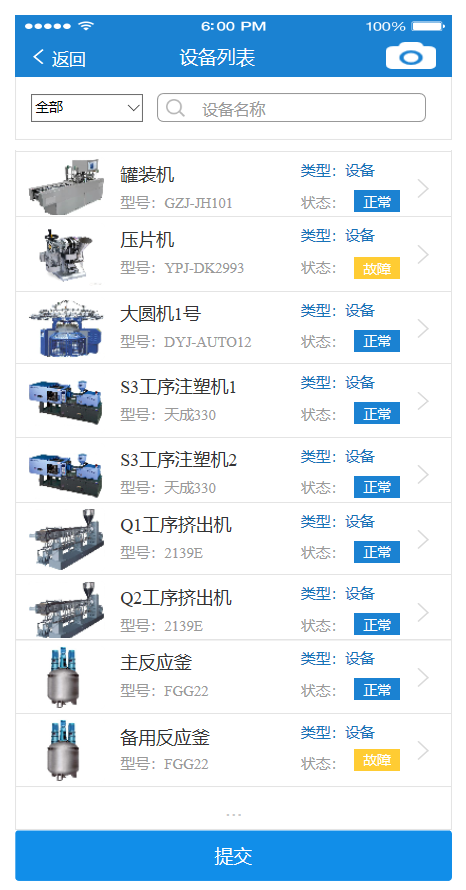Open Q1工序挤出机 details

(233, 539)
